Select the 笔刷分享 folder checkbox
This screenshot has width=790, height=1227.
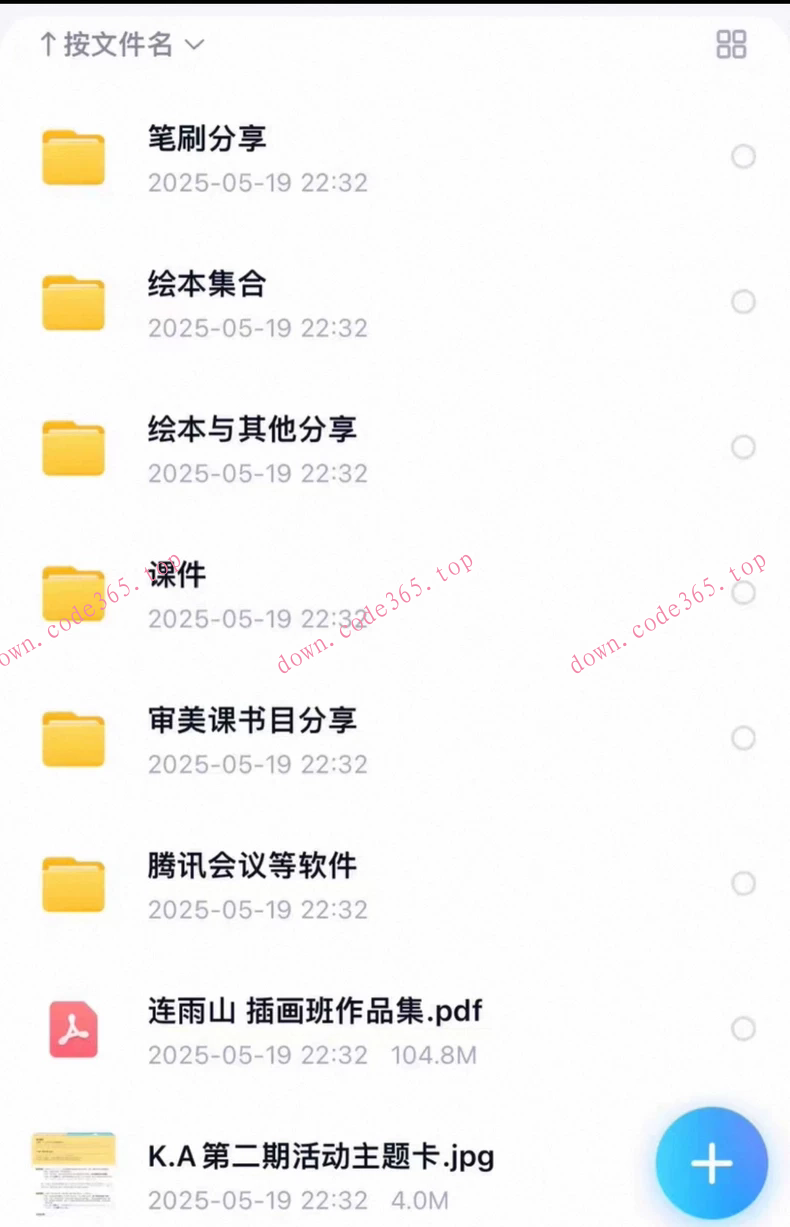743,157
